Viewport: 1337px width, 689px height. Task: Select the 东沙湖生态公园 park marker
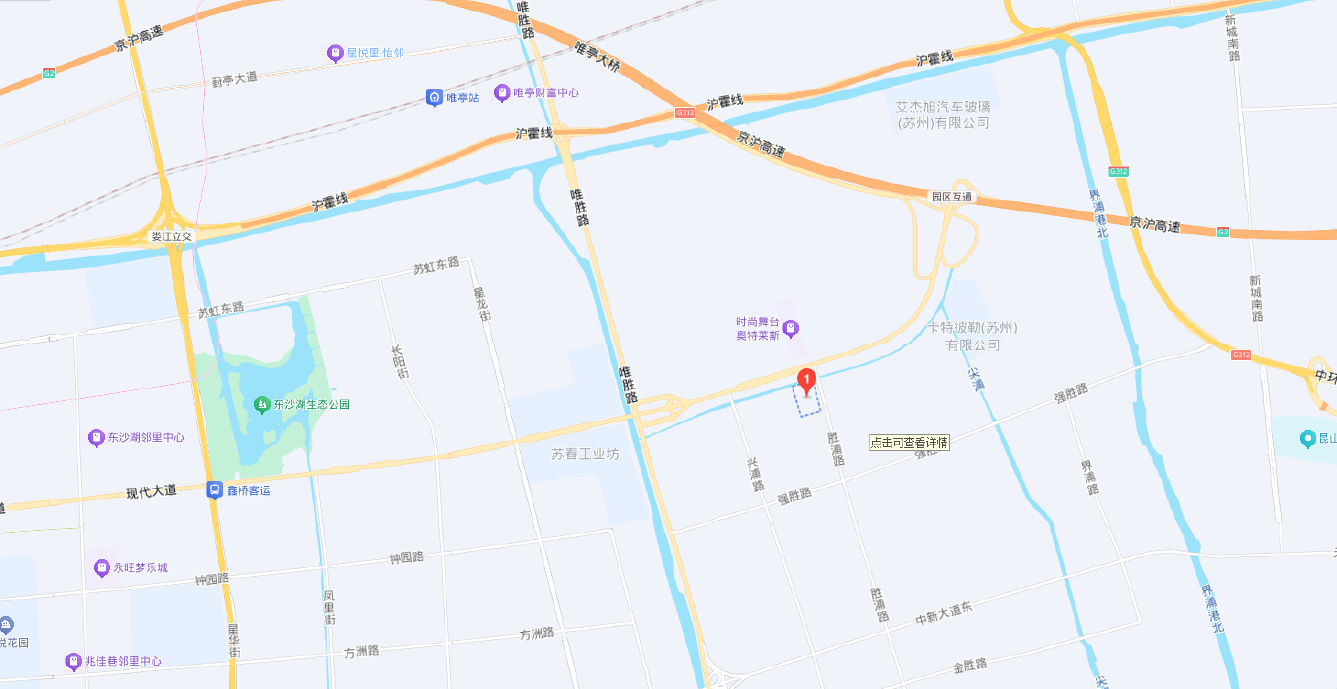tap(261, 405)
